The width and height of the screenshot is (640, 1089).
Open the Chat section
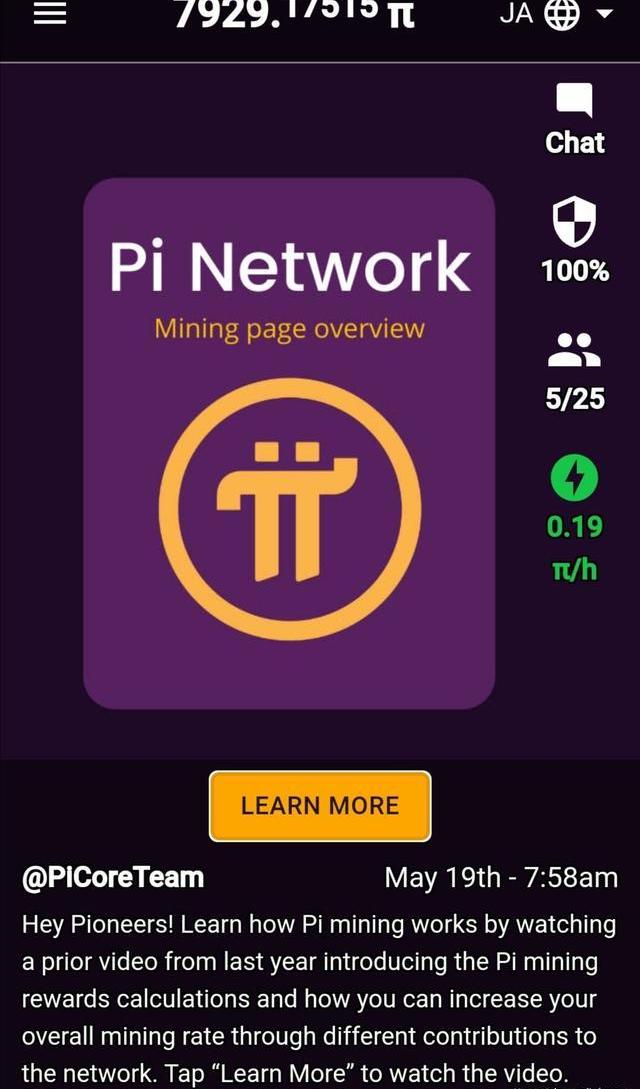click(574, 119)
